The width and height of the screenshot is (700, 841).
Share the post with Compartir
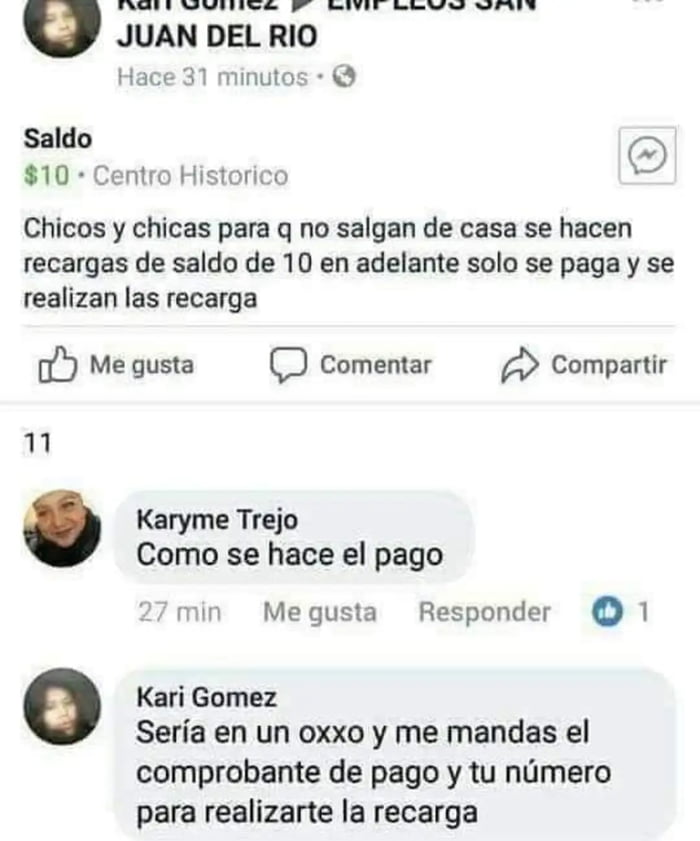coord(584,366)
